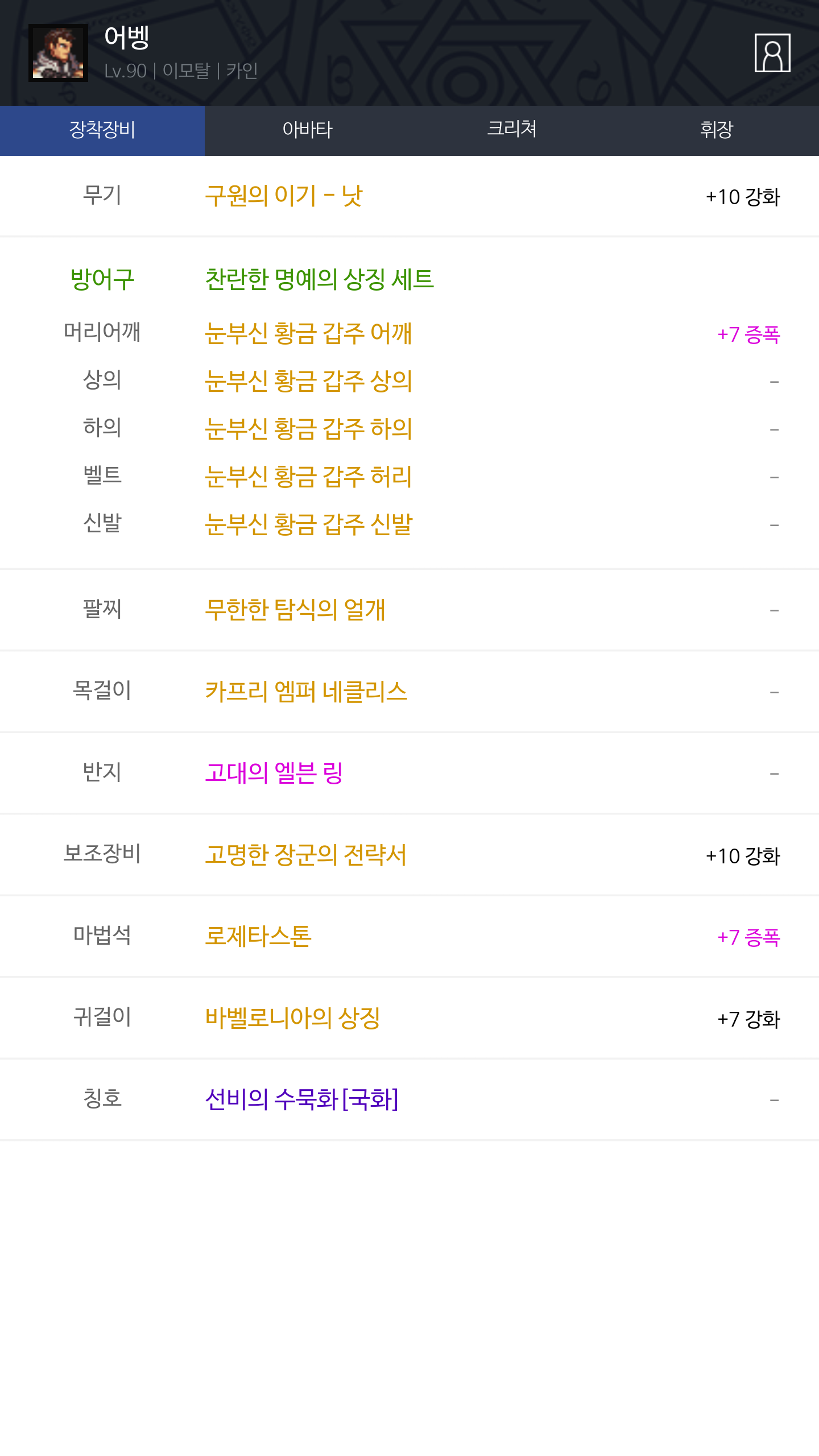This screenshot has height=1456, width=819.
Task: Open bracelet item 무한한 탐식의 얼개
Action: click(x=295, y=610)
